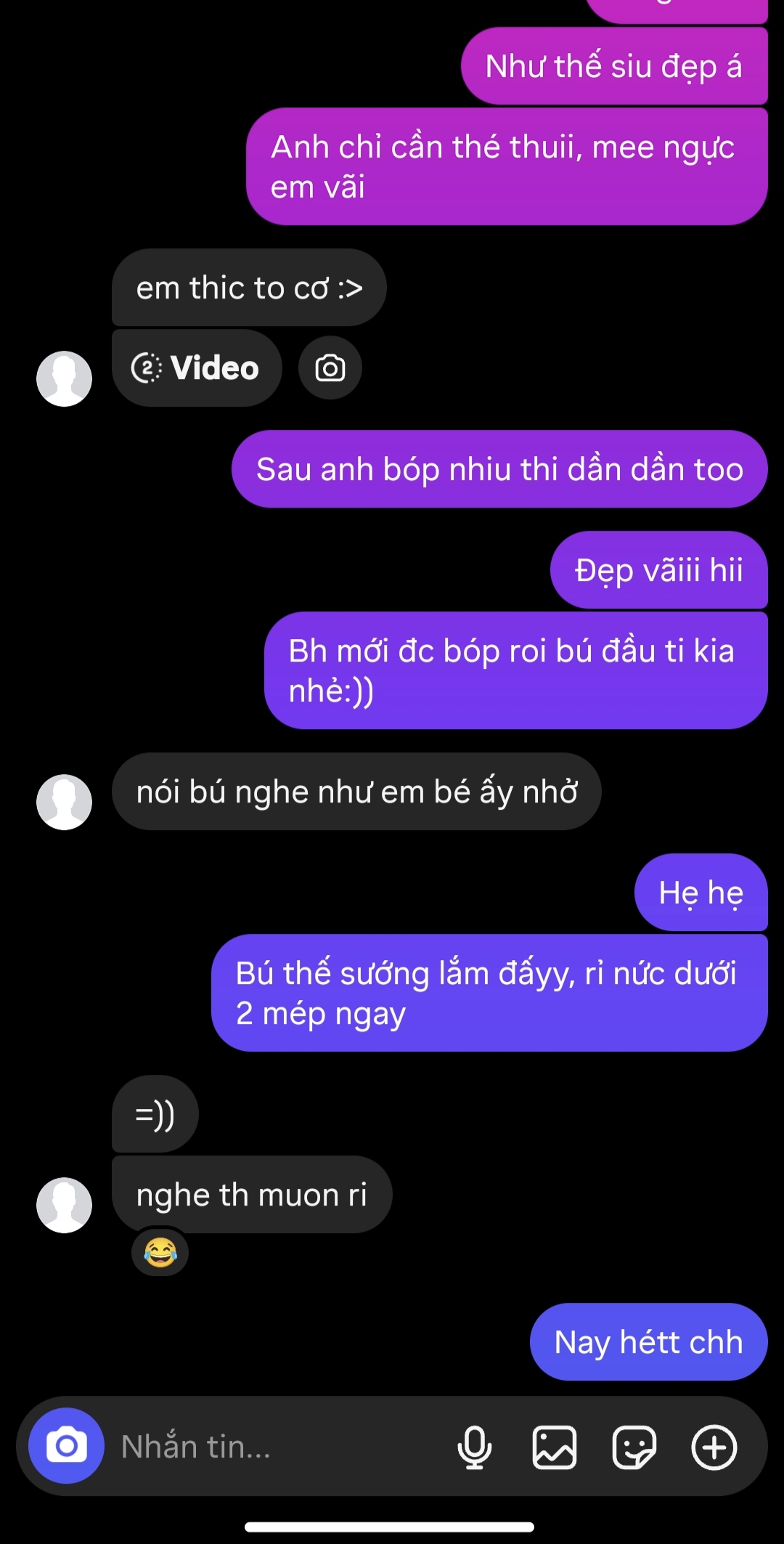Open the camera from the message bar
Viewport: 784px width, 1544px height.
66,1446
